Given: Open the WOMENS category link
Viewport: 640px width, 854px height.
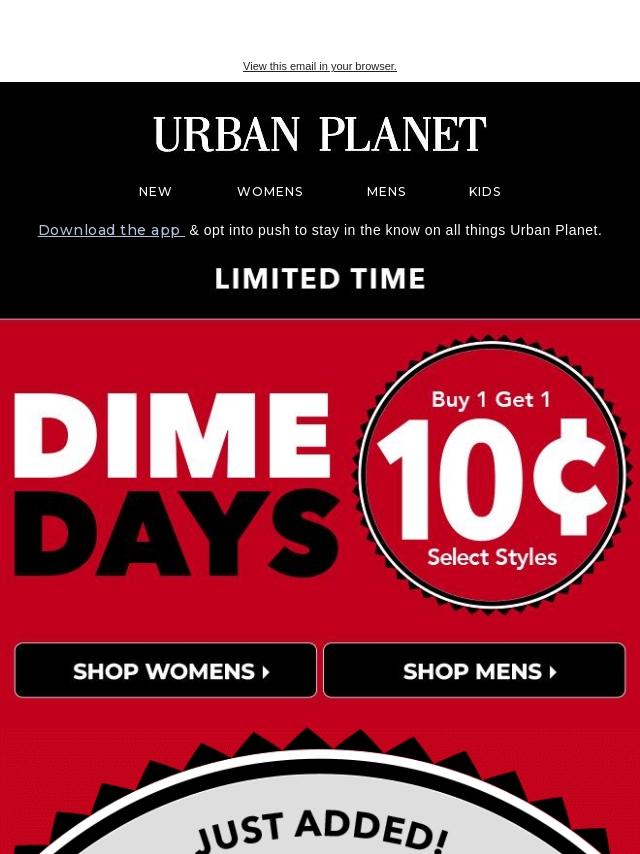Looking at the screenshot, I should coord(270,192).
